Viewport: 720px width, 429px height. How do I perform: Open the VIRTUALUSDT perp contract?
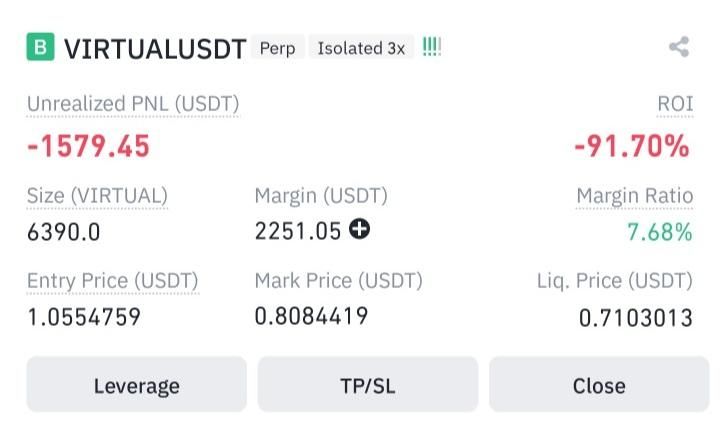pyautogui.click(x=154, y=49)
